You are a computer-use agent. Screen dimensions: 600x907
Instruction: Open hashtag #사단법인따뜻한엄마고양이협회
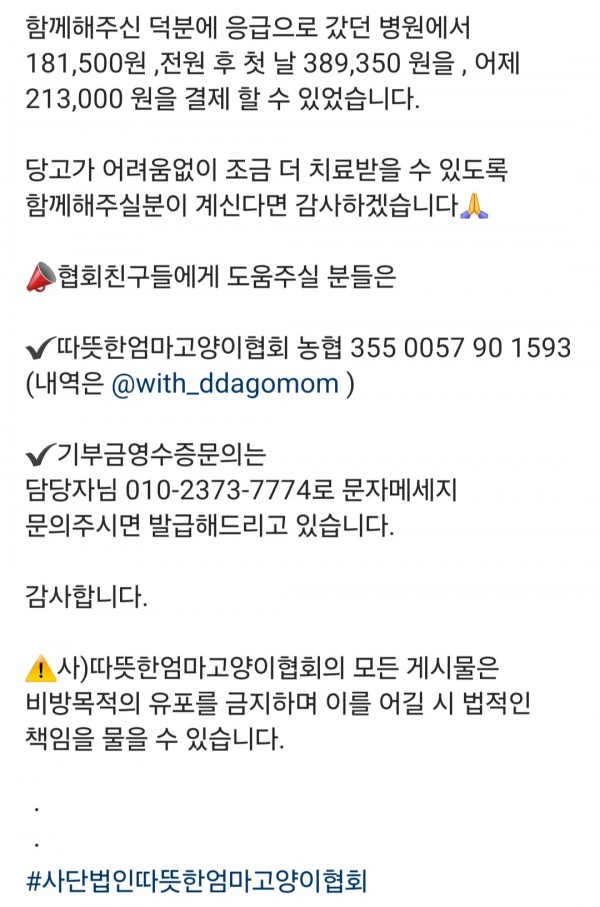pyautogui.click(x=197, y=881)
